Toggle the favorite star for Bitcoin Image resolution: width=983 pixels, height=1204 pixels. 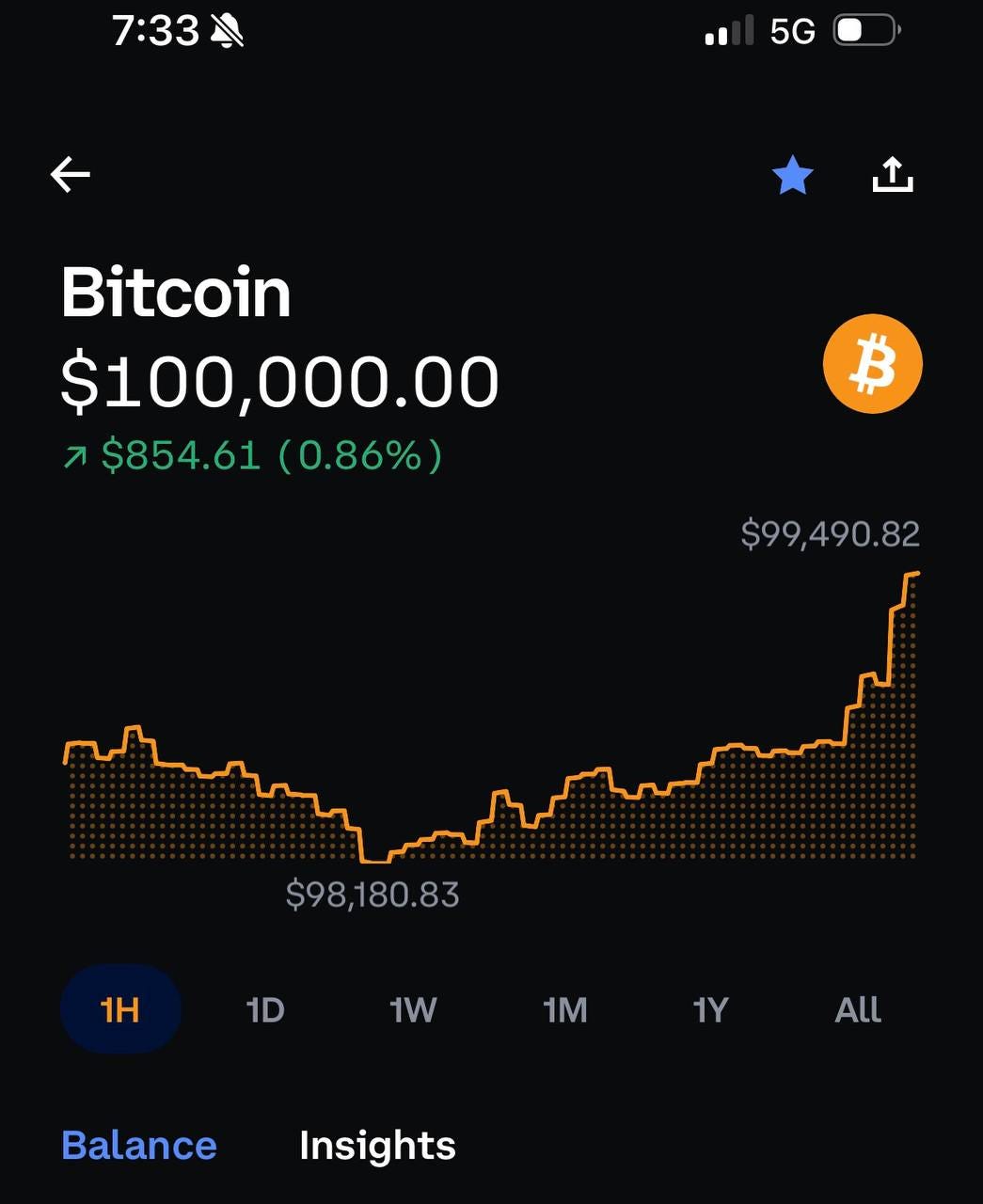tap(793, 175)
